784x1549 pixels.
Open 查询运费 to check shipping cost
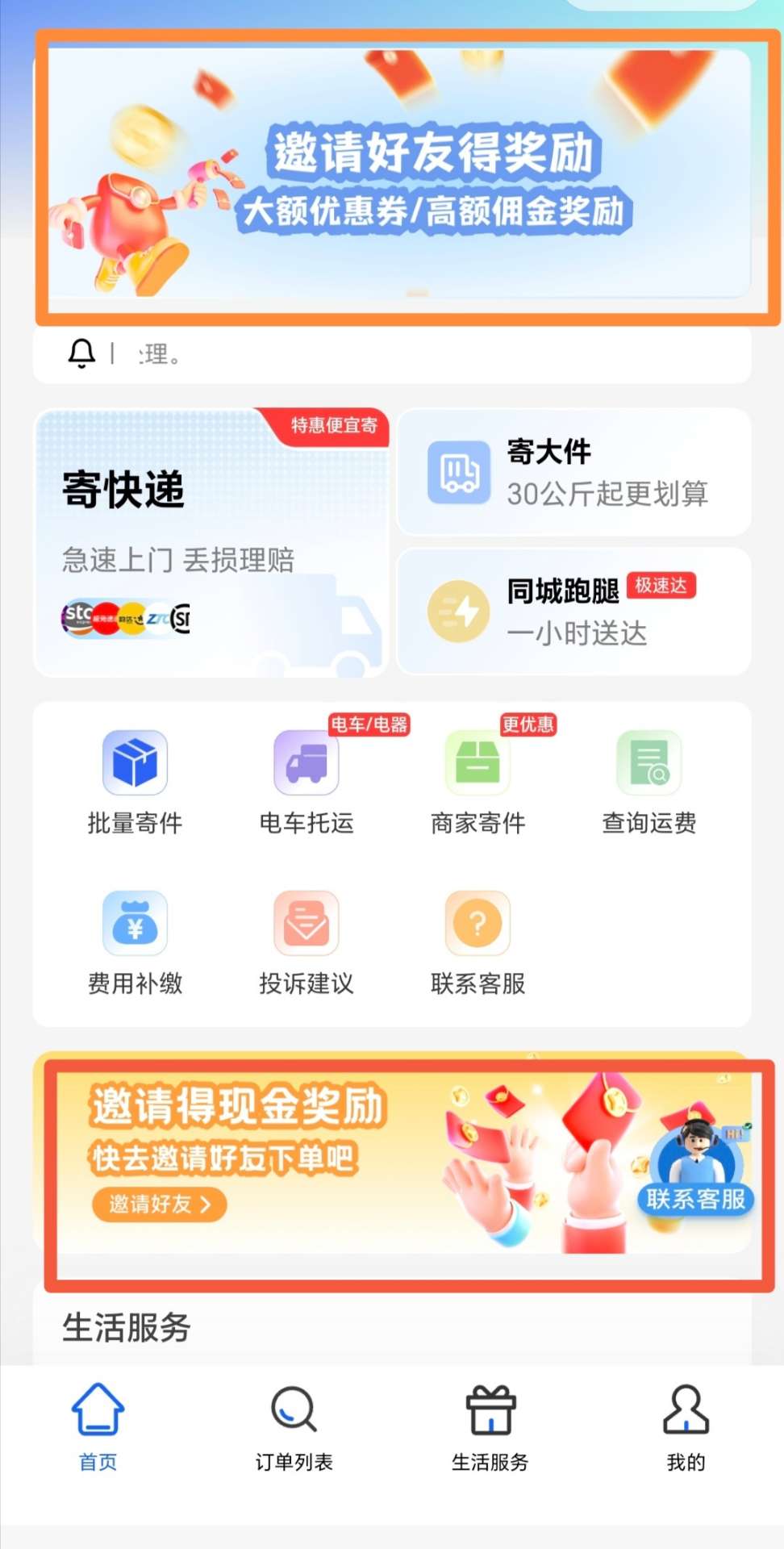point(648,781)
